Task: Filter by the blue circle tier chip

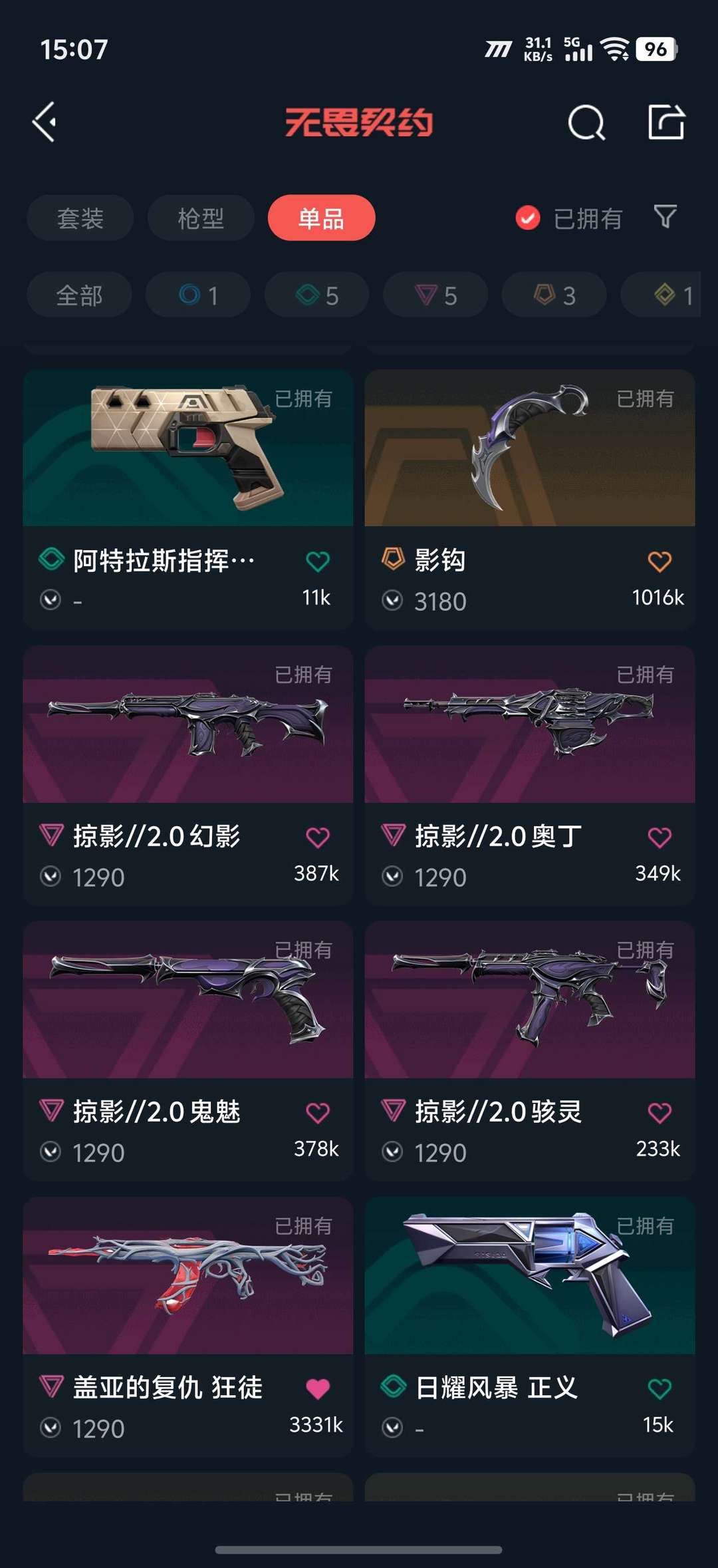Action: click(x=198, y=295)
